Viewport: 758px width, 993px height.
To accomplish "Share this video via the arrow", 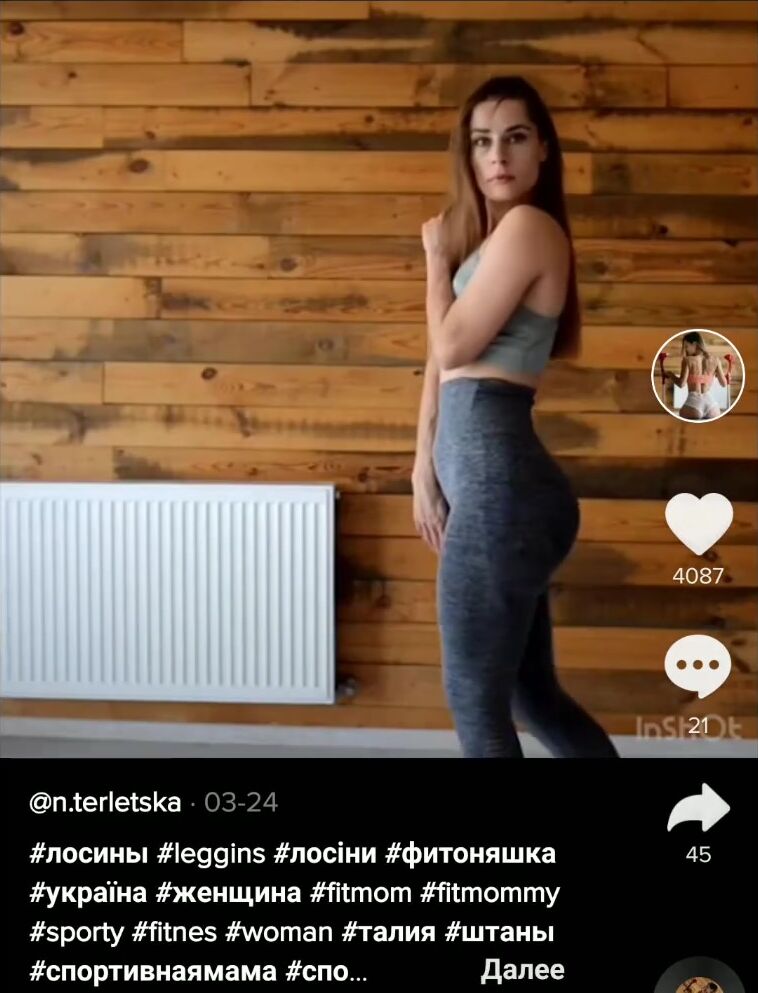I will [698, 808].
